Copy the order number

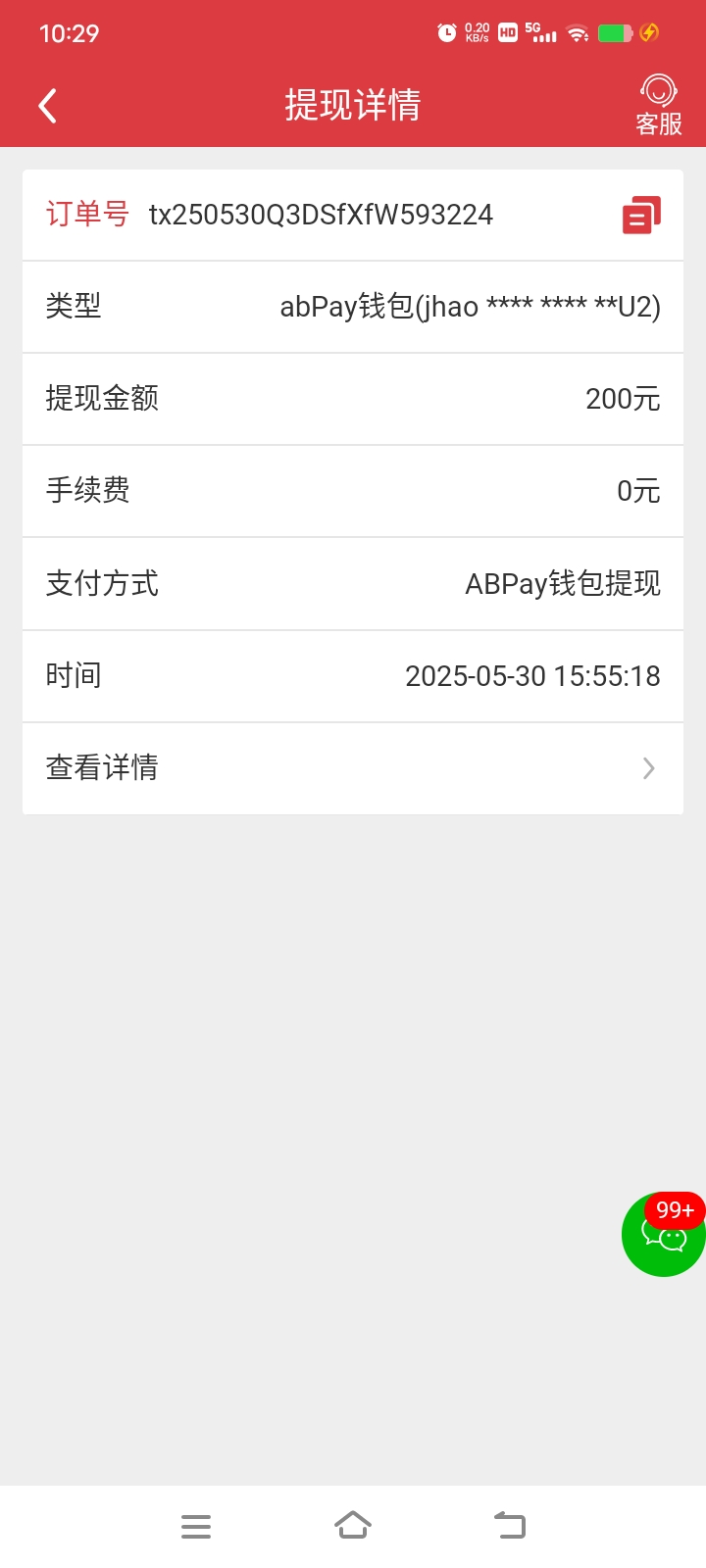click(641, 215)
